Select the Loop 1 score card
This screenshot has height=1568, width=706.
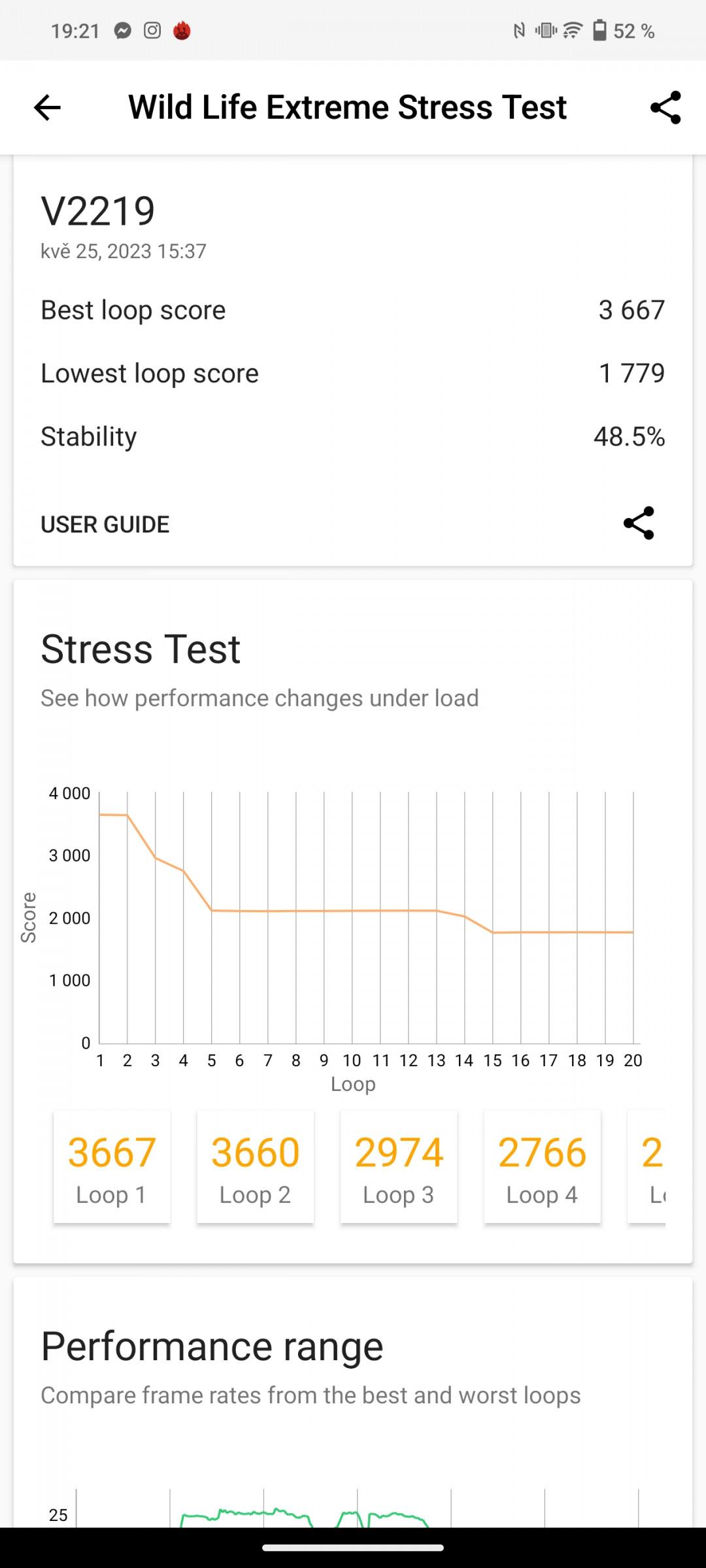[x=112, y=1167]
